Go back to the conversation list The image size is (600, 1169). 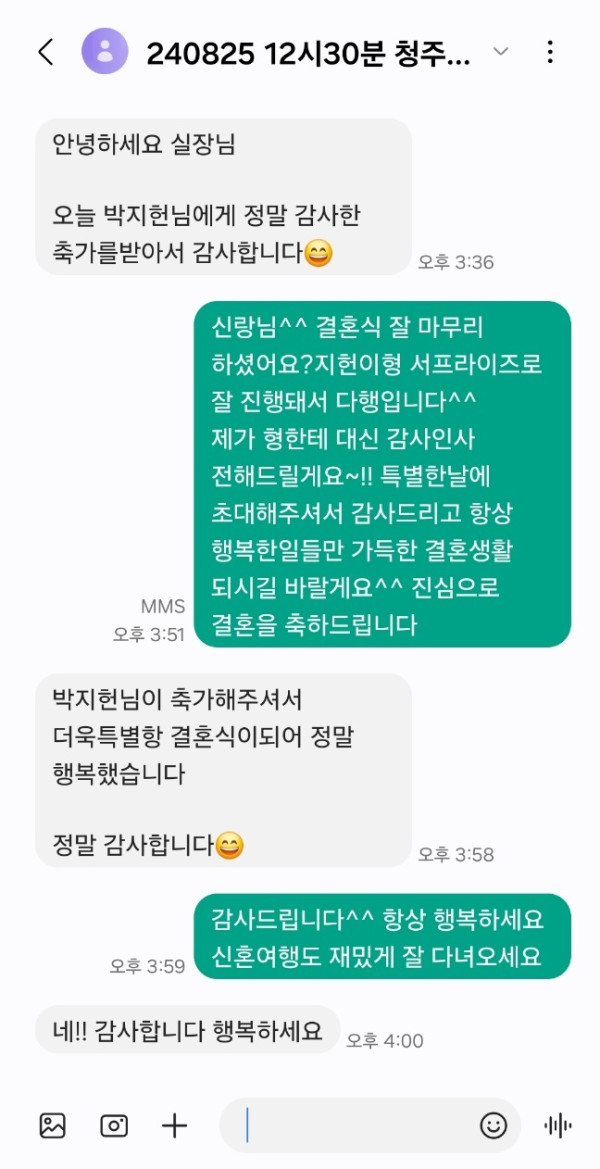45,52
